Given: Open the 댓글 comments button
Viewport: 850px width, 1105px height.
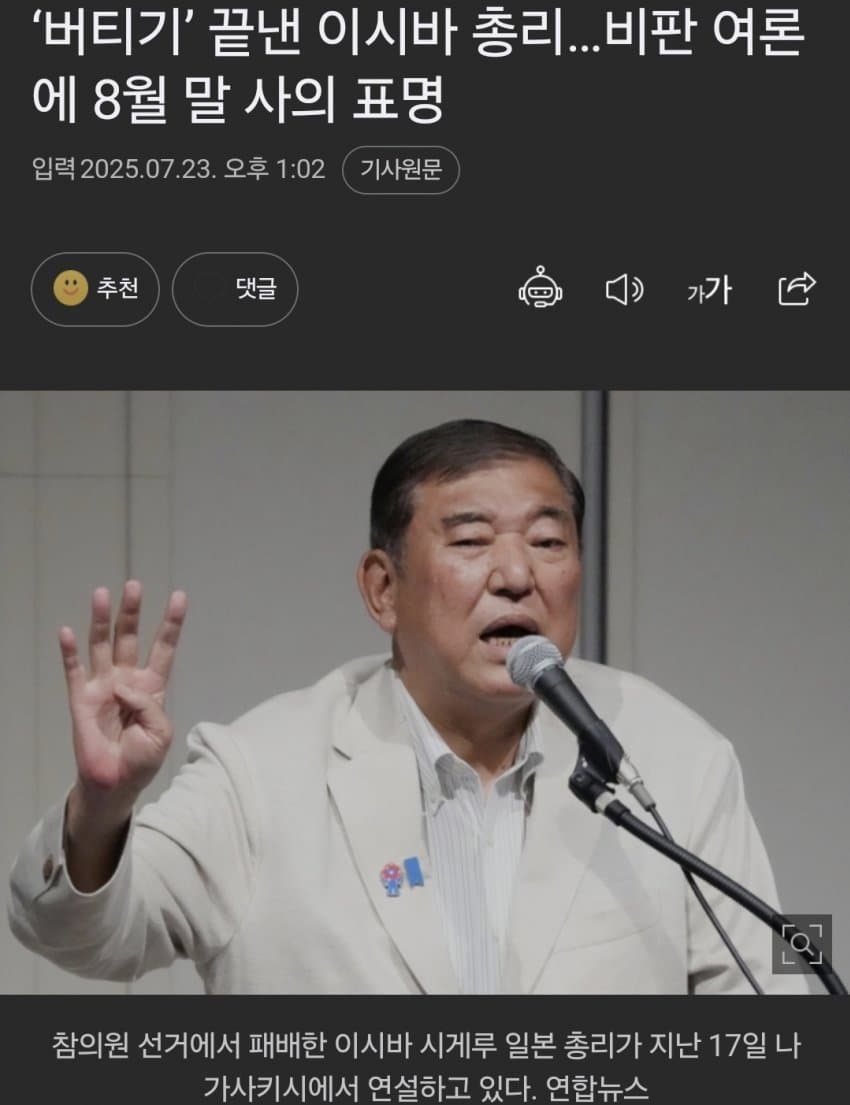Looking at the screenshot, I should (235, 290).
